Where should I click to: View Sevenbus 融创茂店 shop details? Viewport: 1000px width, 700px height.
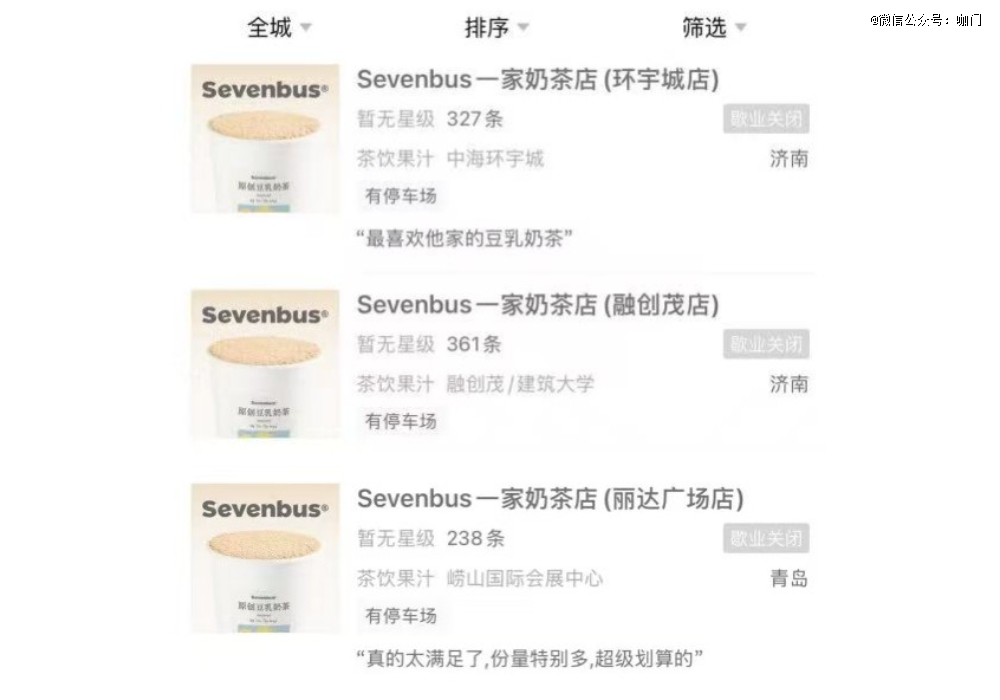tap(537, 304)
